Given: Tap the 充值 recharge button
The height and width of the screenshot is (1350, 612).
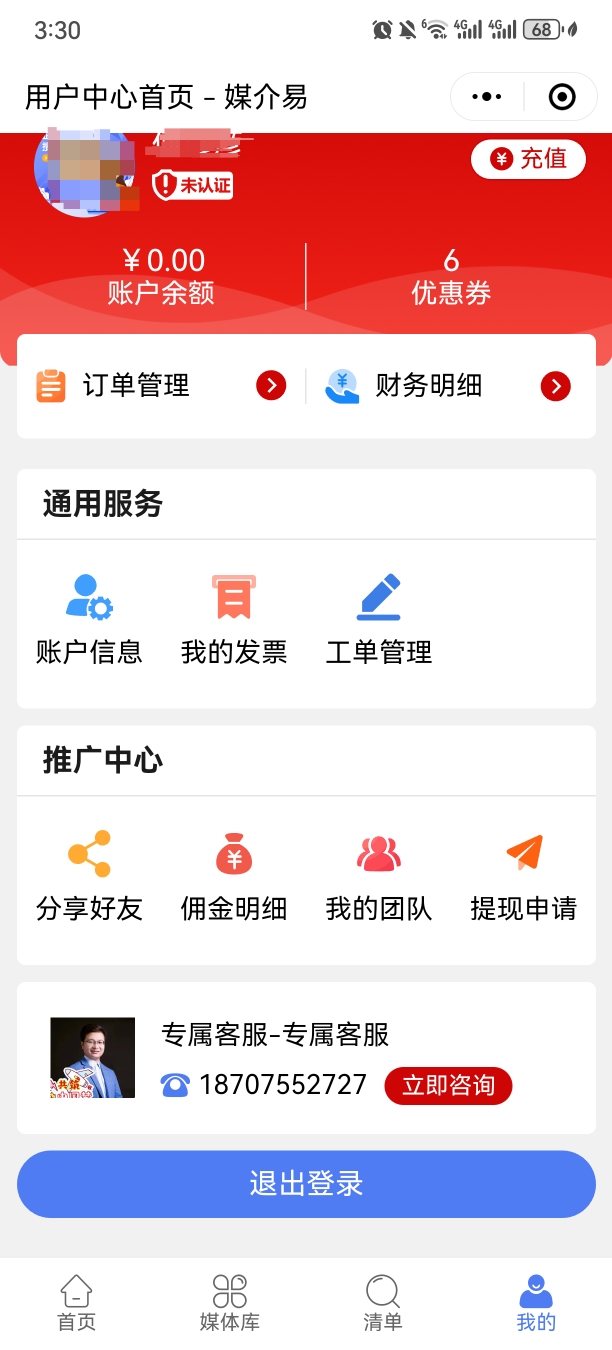Looking at the screenshot, I should (x=528, y=159).
